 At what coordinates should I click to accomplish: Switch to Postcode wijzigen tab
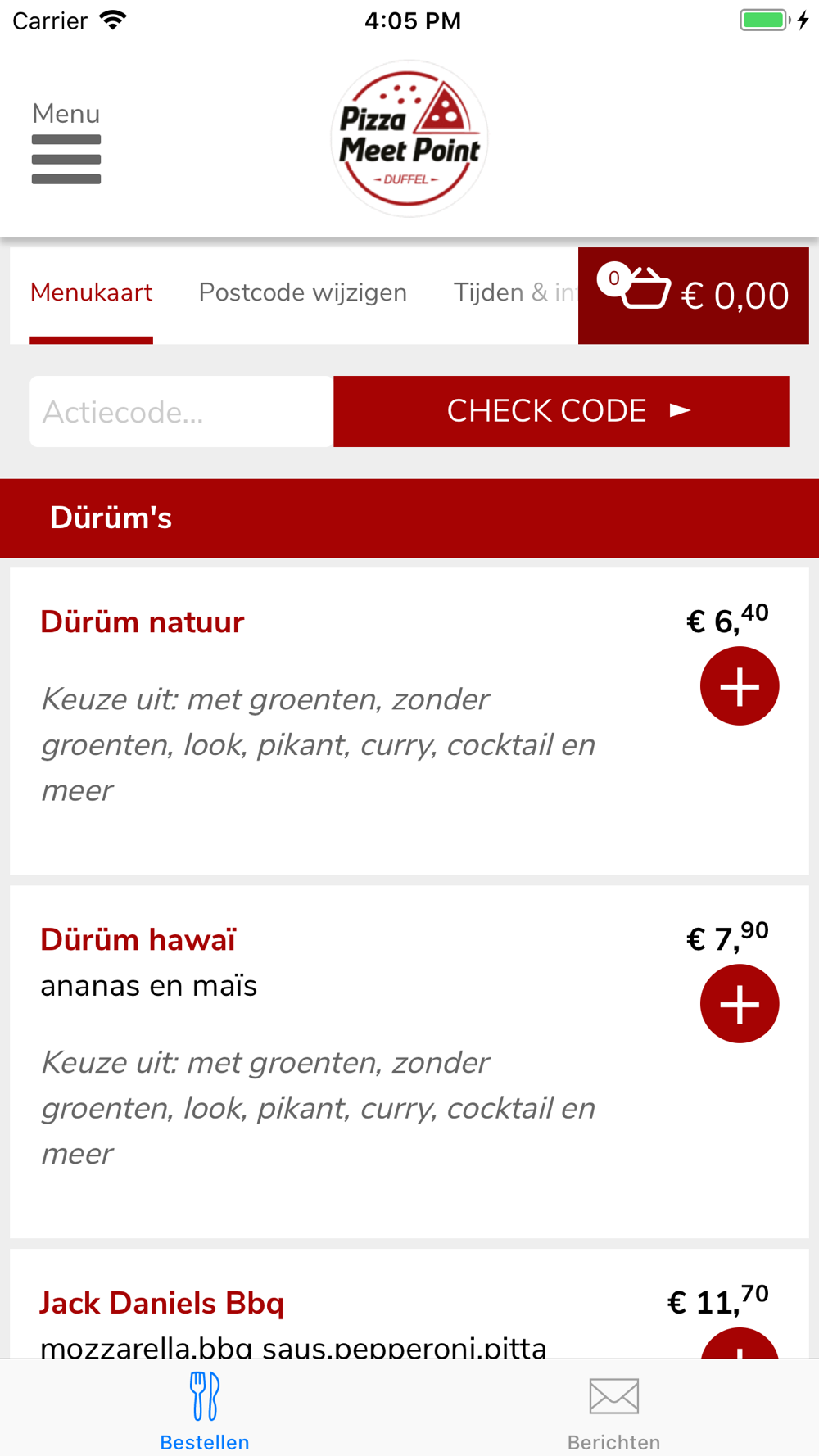303,293
